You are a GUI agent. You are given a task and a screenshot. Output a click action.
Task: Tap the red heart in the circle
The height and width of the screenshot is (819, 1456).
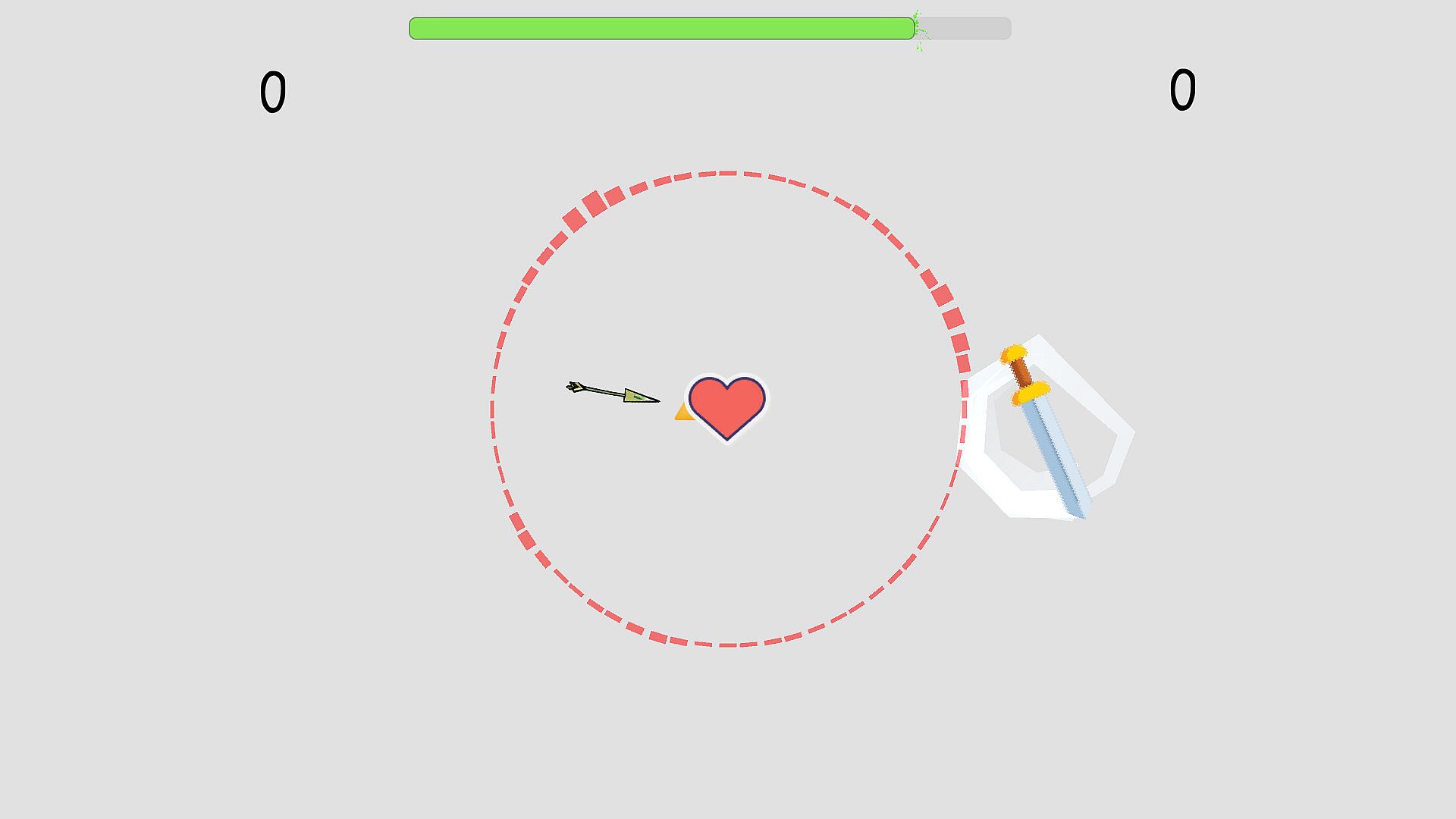coord(726,406)
